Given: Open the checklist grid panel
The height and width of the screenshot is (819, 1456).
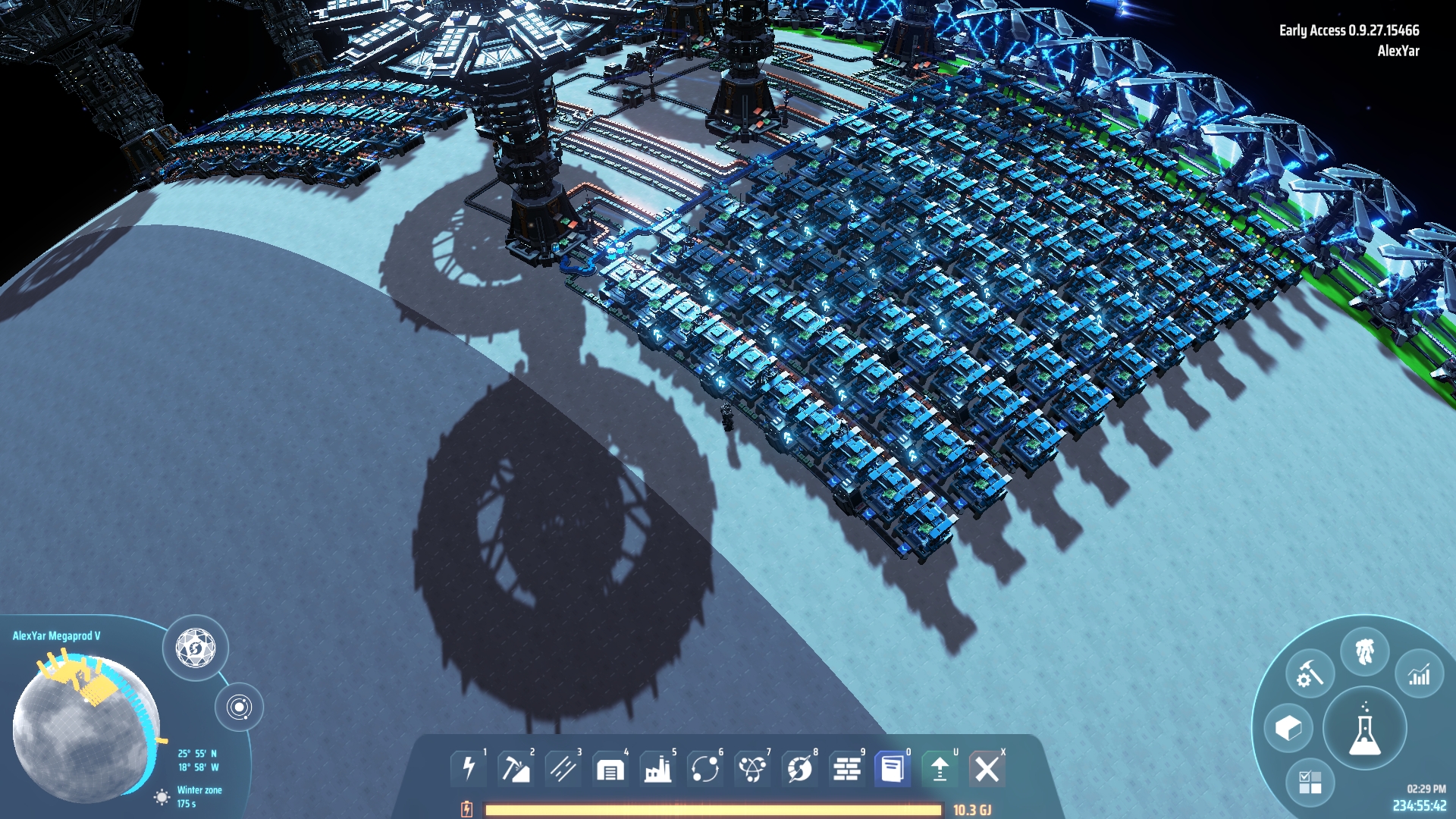Looking at the screenshot, I should [x=1310, y=782].
